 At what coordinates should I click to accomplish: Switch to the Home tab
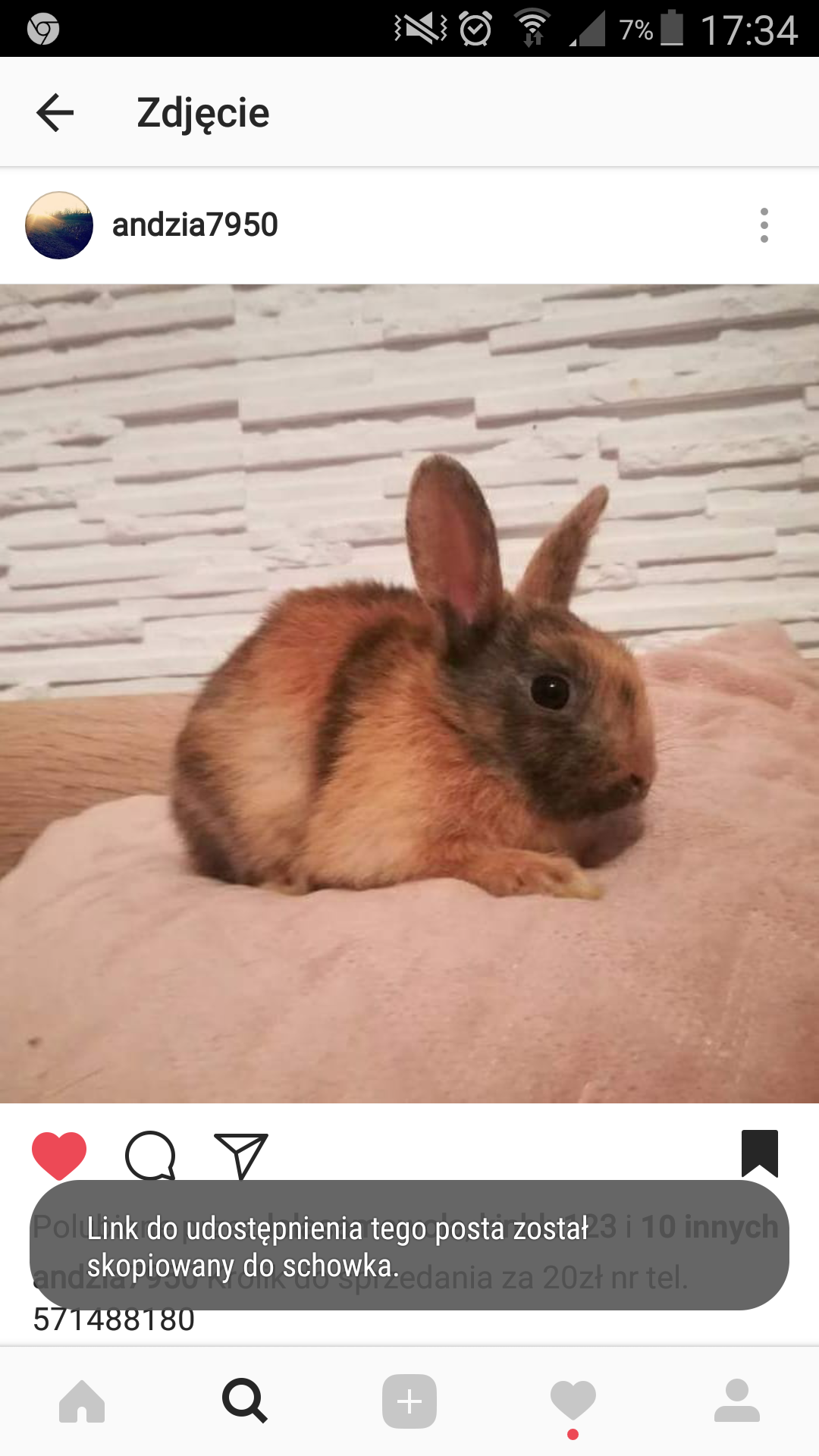pyautogui.click(x=82, y=1401)
